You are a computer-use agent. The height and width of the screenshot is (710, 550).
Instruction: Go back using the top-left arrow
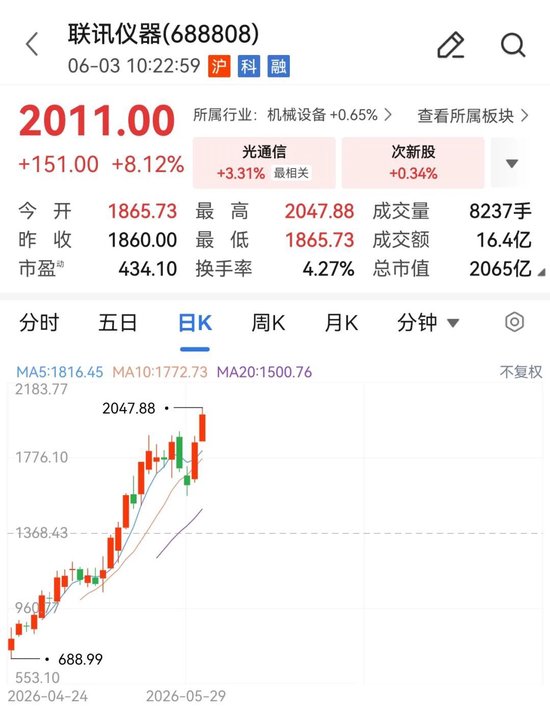tap(32, 44)
